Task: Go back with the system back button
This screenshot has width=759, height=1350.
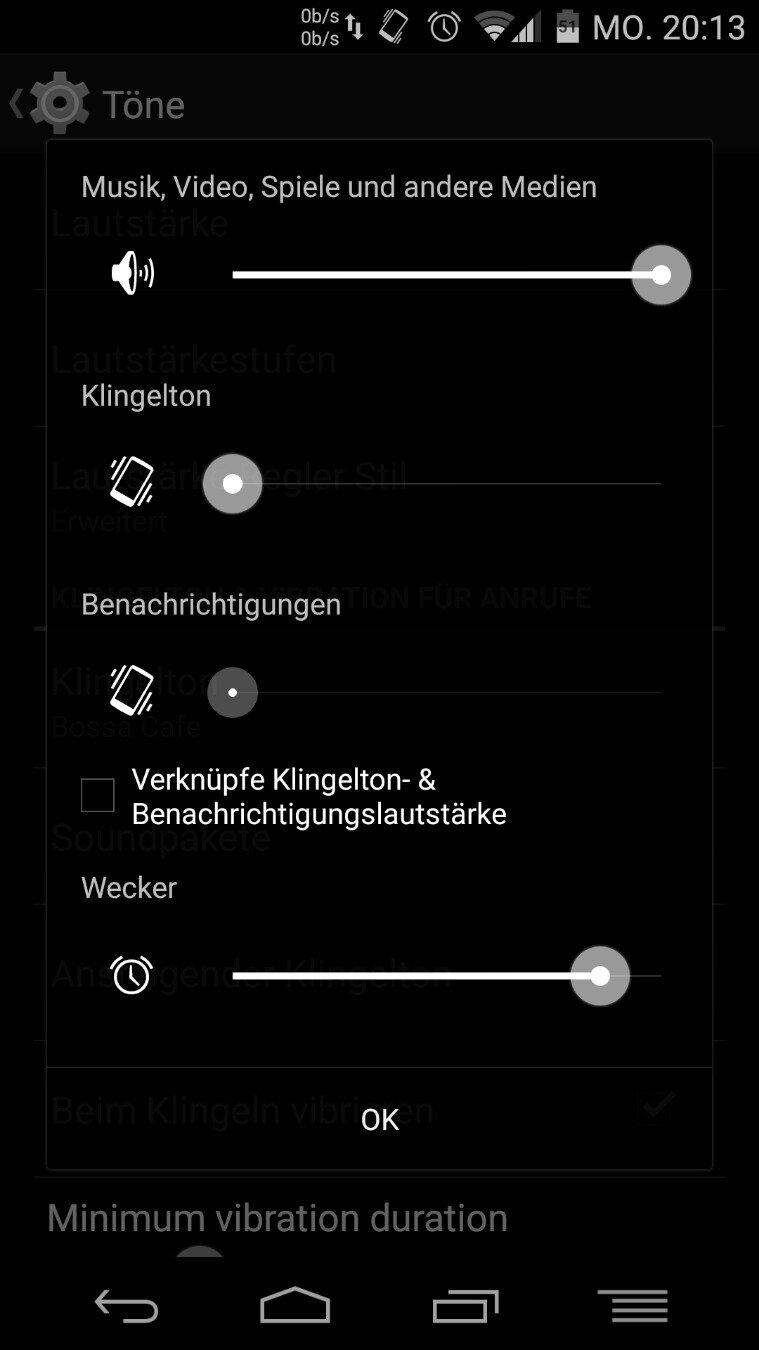Action: coord(126,1306)
